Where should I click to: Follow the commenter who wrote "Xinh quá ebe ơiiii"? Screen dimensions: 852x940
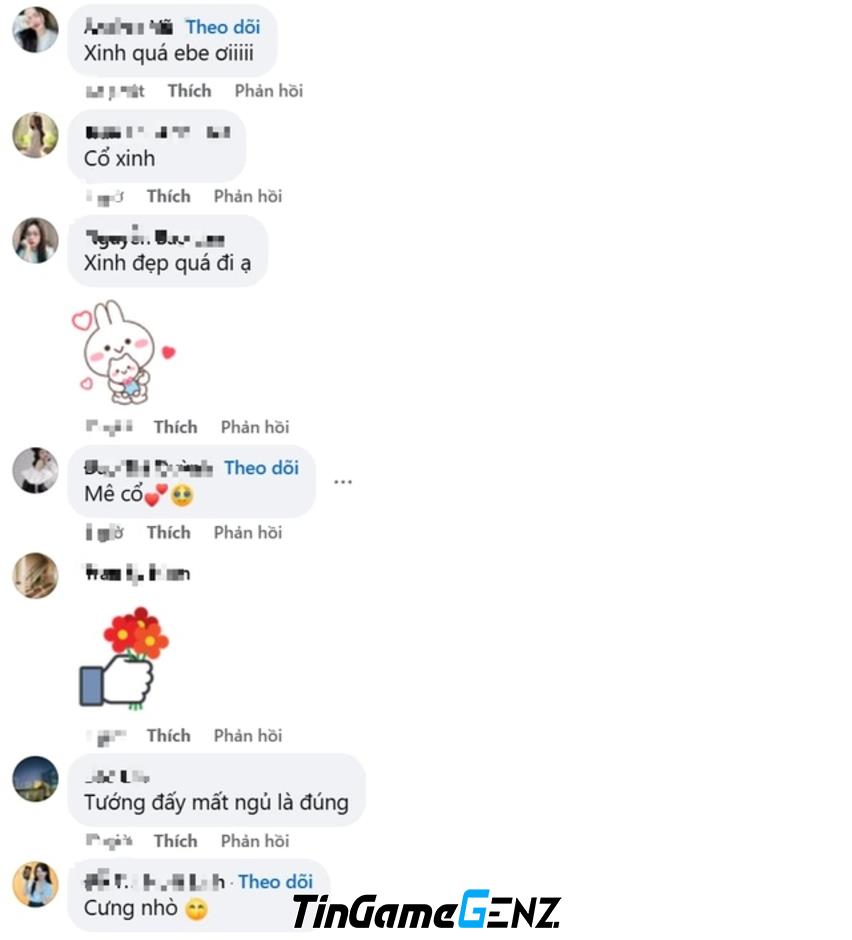(x=223, y=27)
